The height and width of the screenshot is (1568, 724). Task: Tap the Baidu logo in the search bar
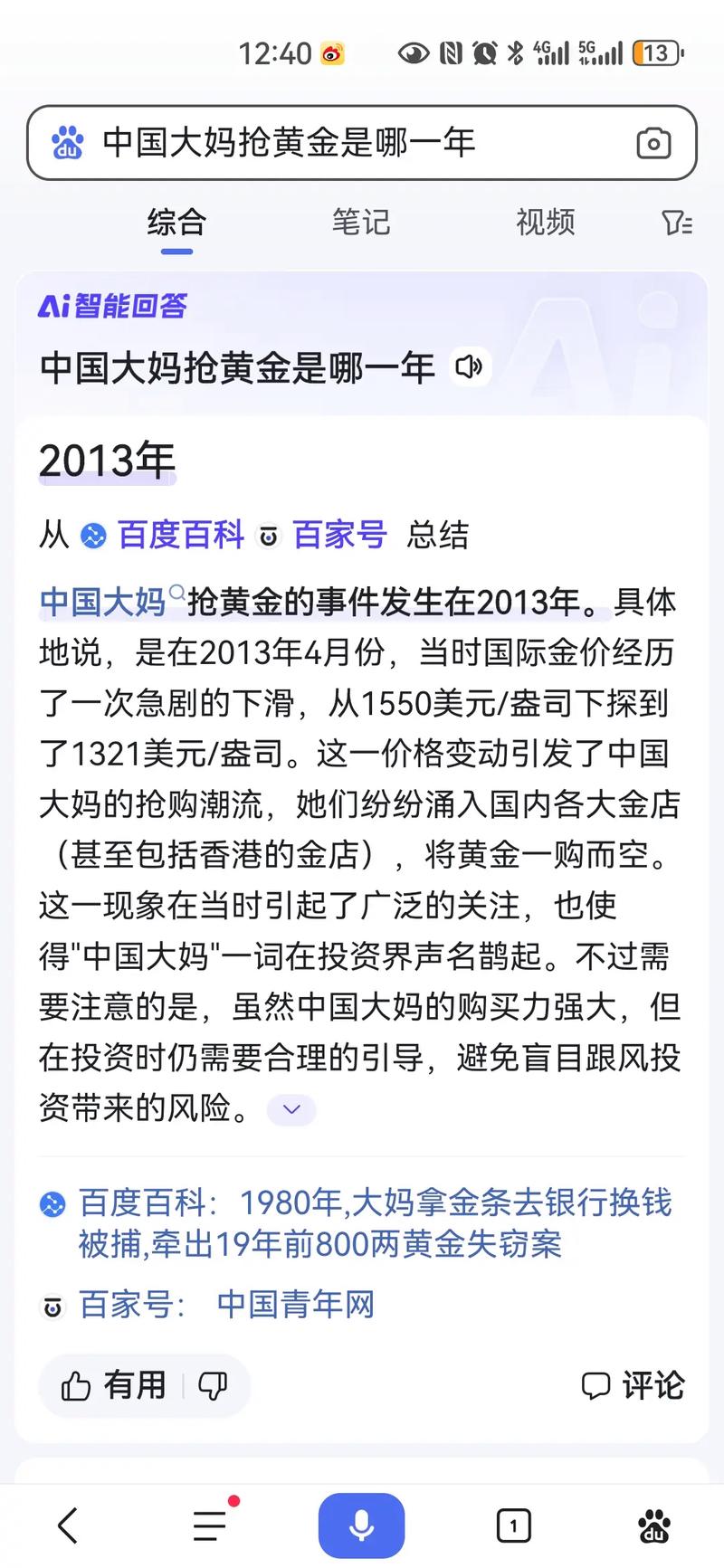tap(68, 143)
